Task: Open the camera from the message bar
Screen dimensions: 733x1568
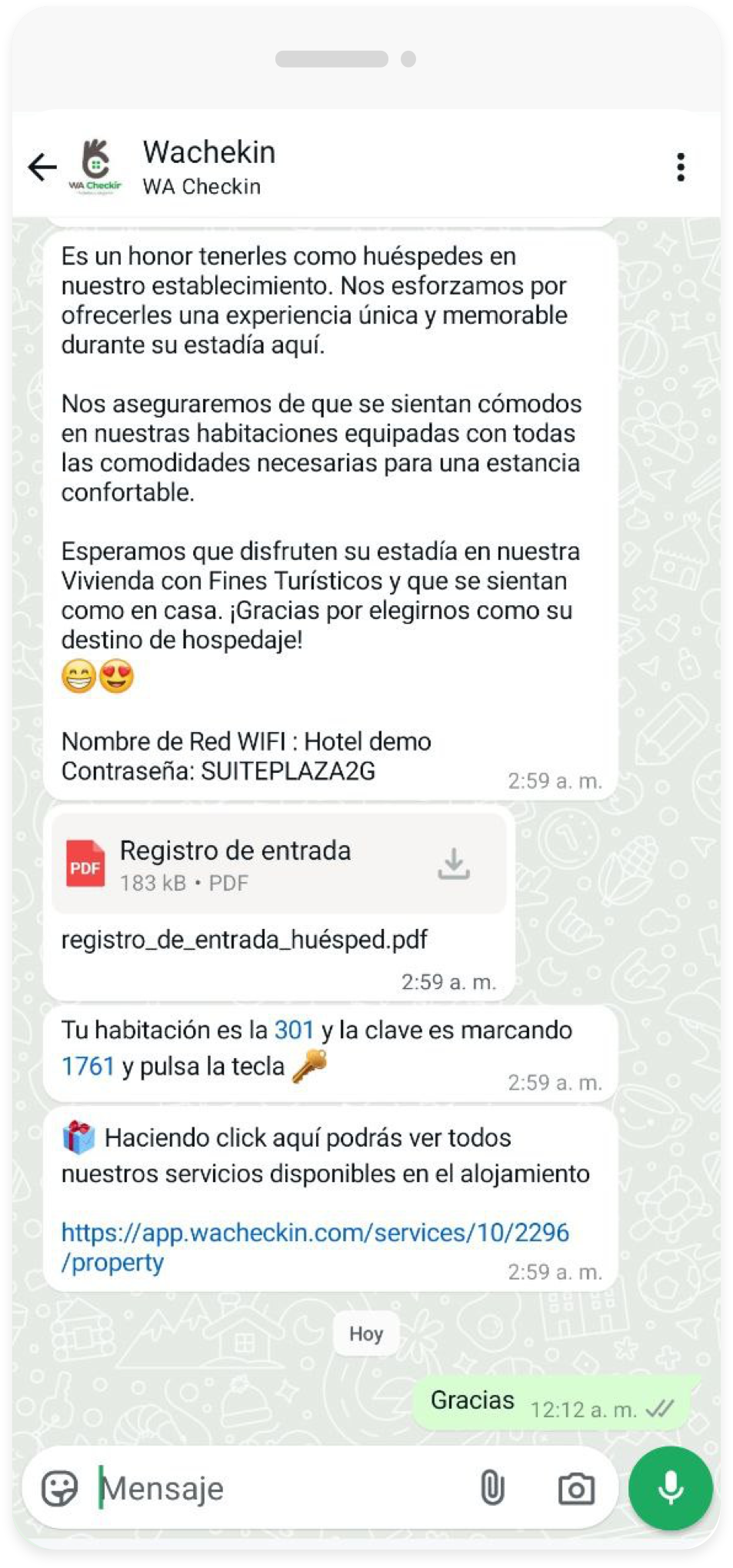Action: (576, 1489)
